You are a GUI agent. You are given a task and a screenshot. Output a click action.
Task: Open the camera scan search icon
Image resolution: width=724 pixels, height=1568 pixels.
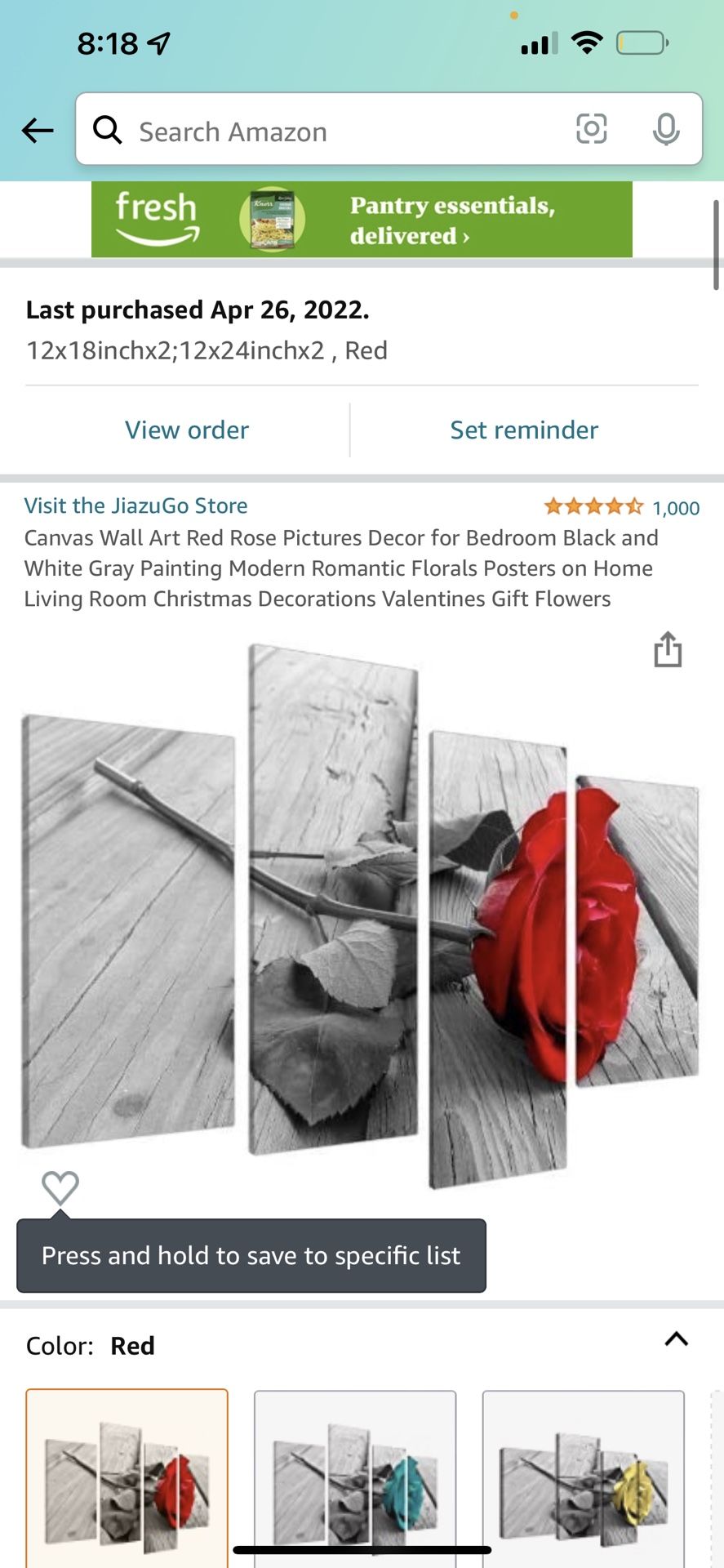591,129
